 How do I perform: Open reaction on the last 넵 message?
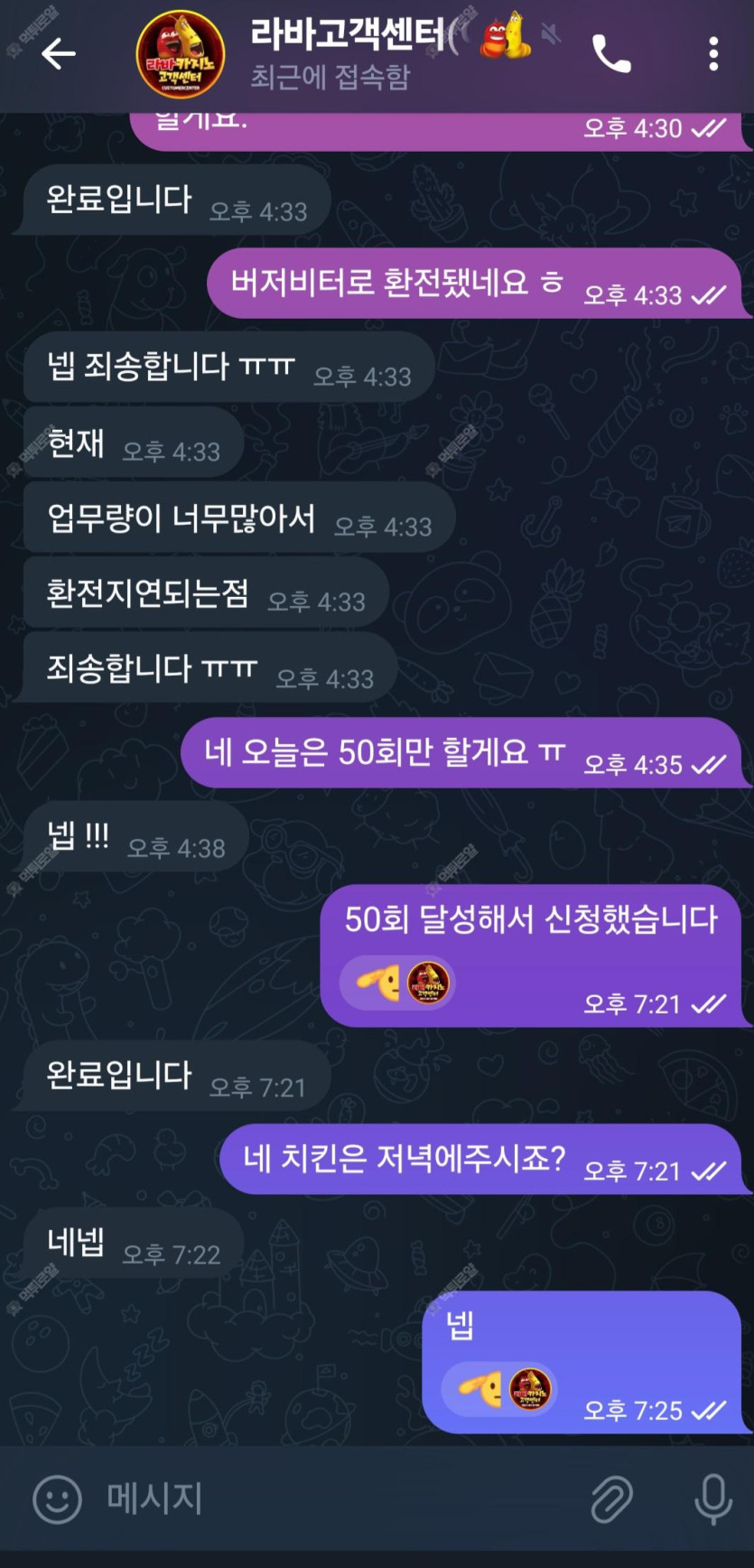point(498,1389)
